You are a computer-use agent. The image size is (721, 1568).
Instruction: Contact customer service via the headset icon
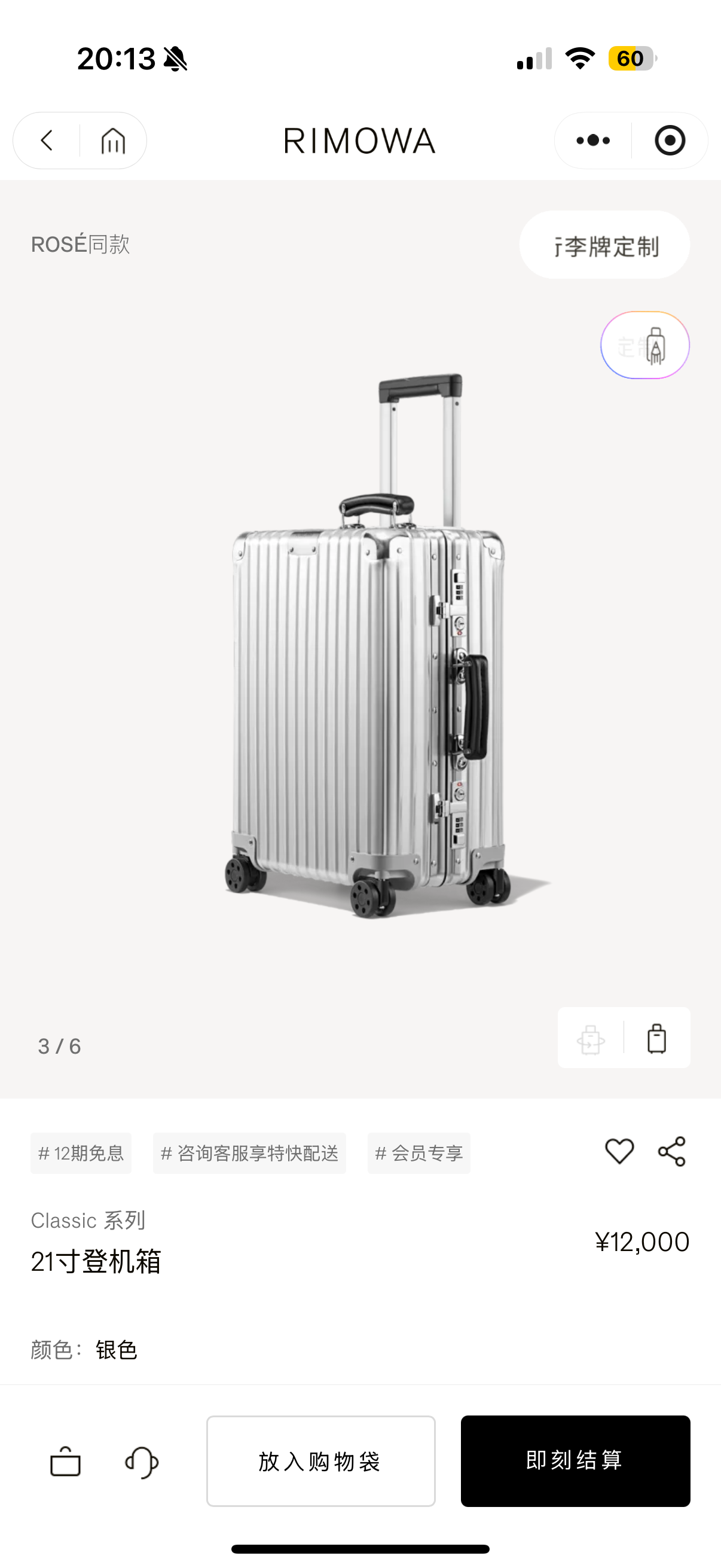(x=142, y=1462)
